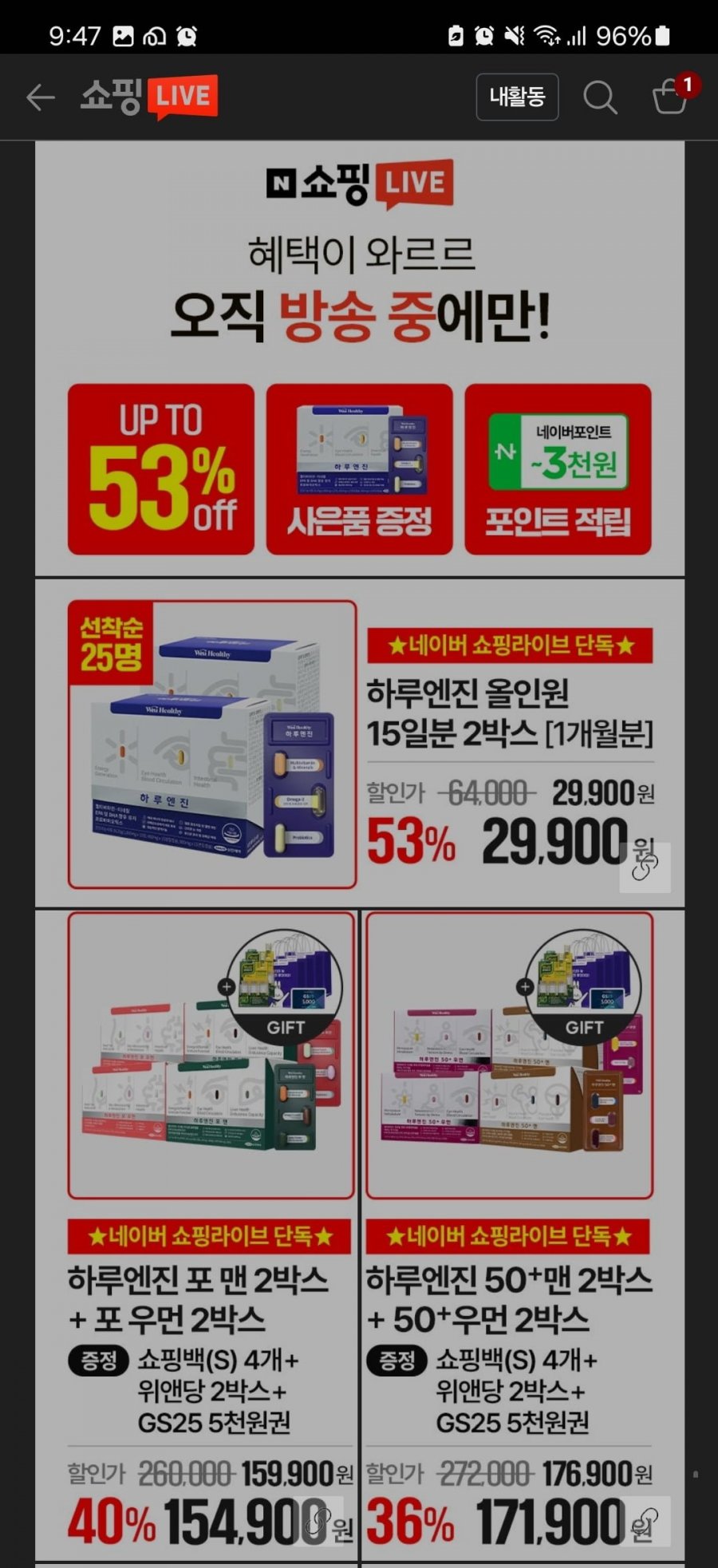
Task: Open the search magnifier
Action: tap(600, 98)
